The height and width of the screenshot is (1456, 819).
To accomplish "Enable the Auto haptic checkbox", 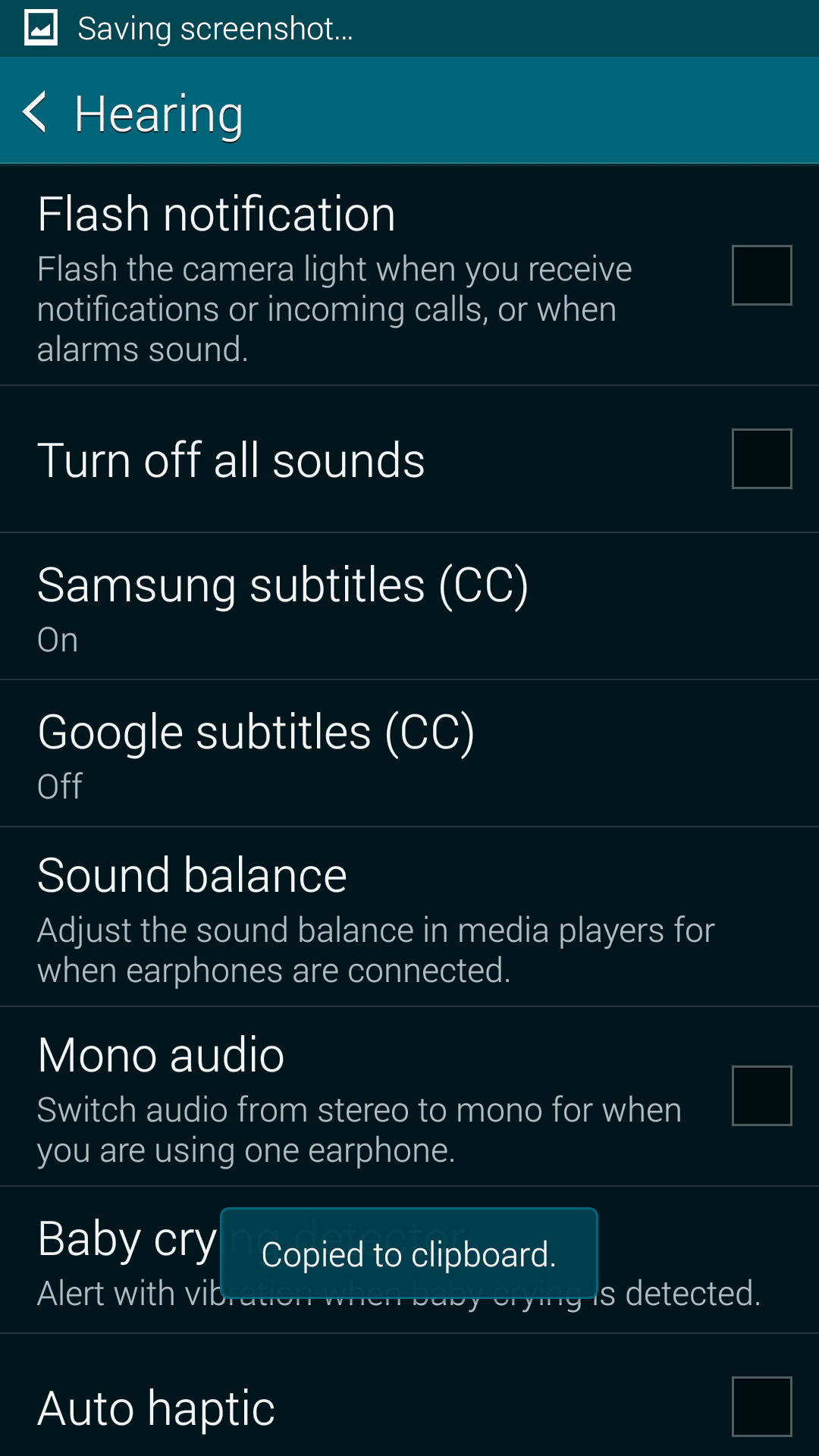I will pyautogui.click(x=761, y=1407).
